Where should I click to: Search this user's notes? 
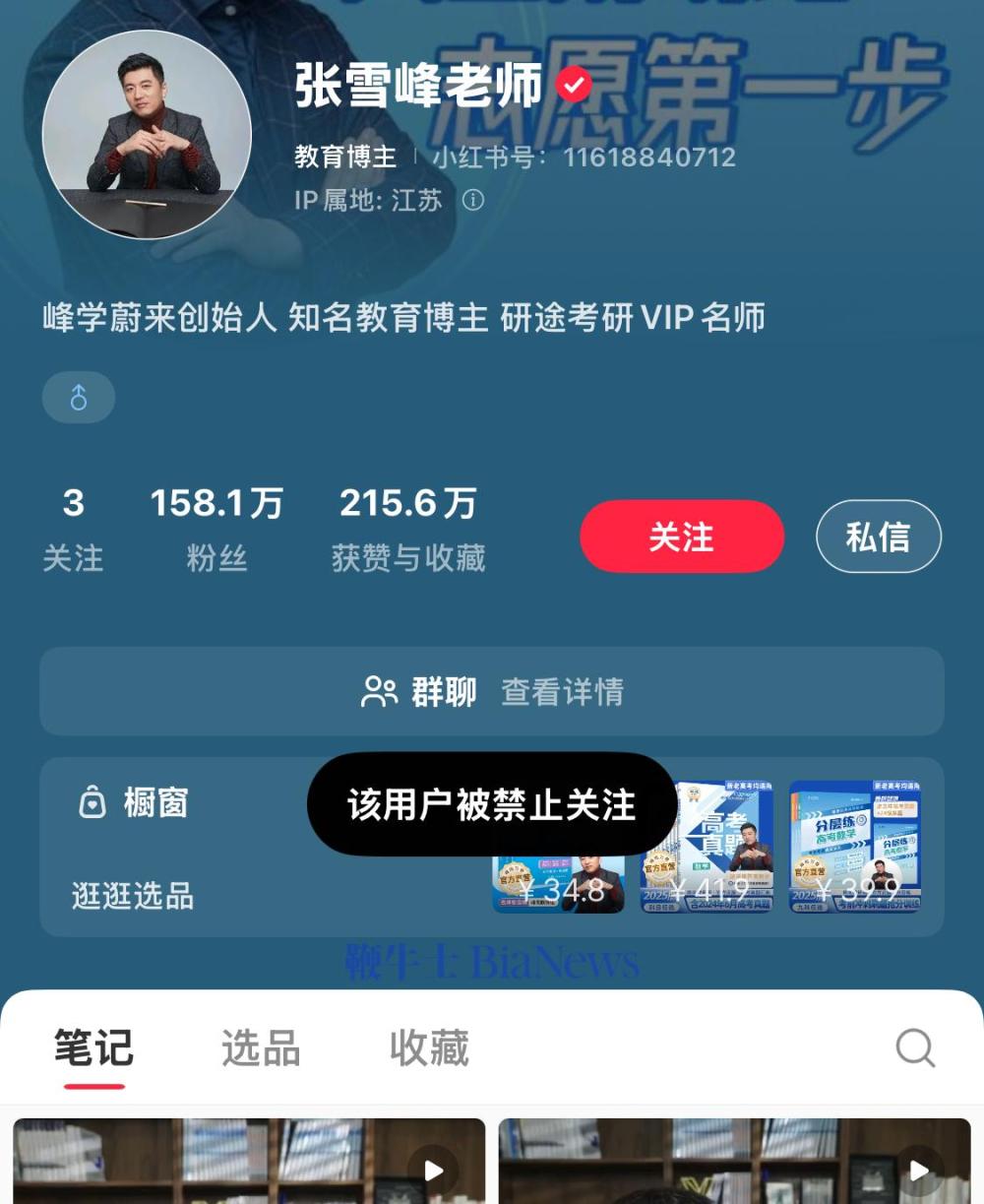pos(915,1048)
